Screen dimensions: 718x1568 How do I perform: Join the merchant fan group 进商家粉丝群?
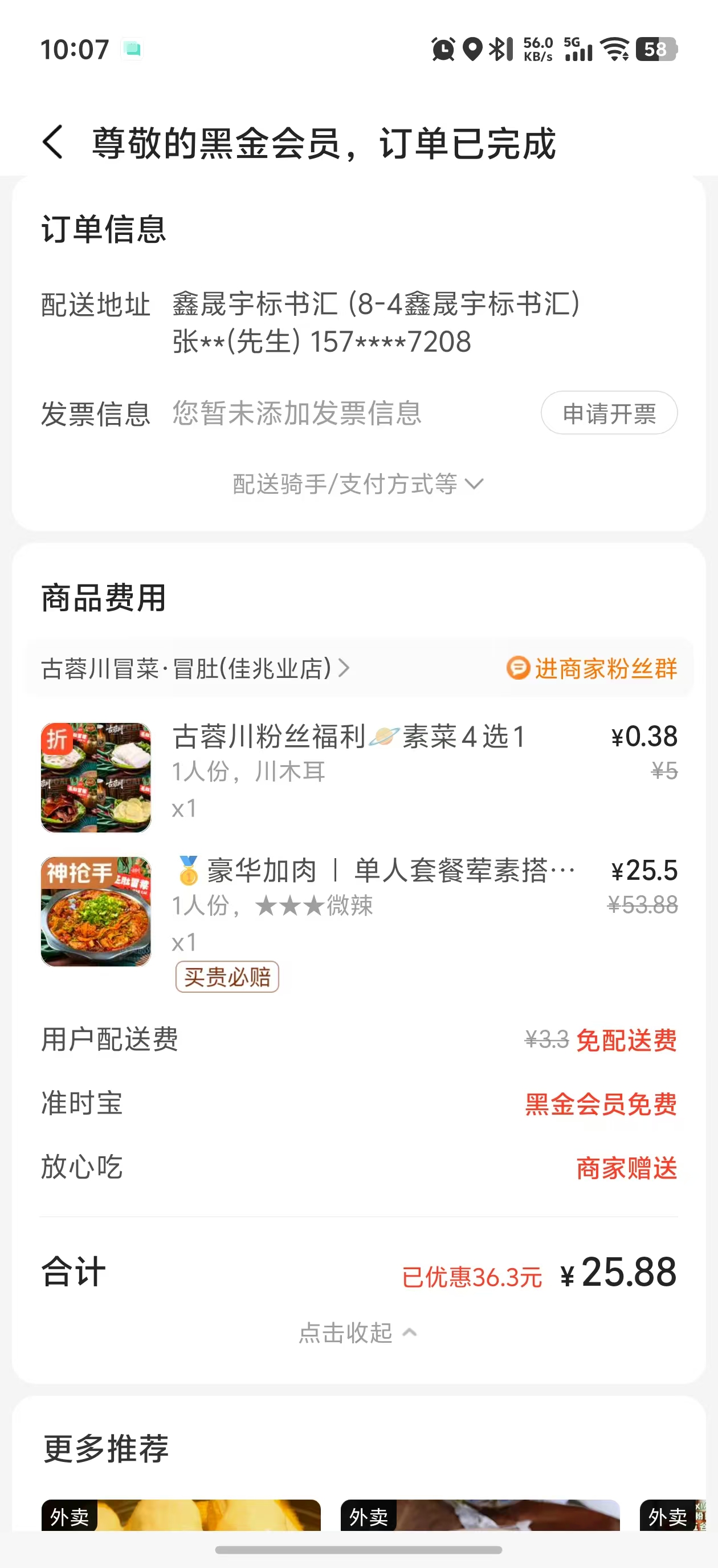[x=591, y=668]
